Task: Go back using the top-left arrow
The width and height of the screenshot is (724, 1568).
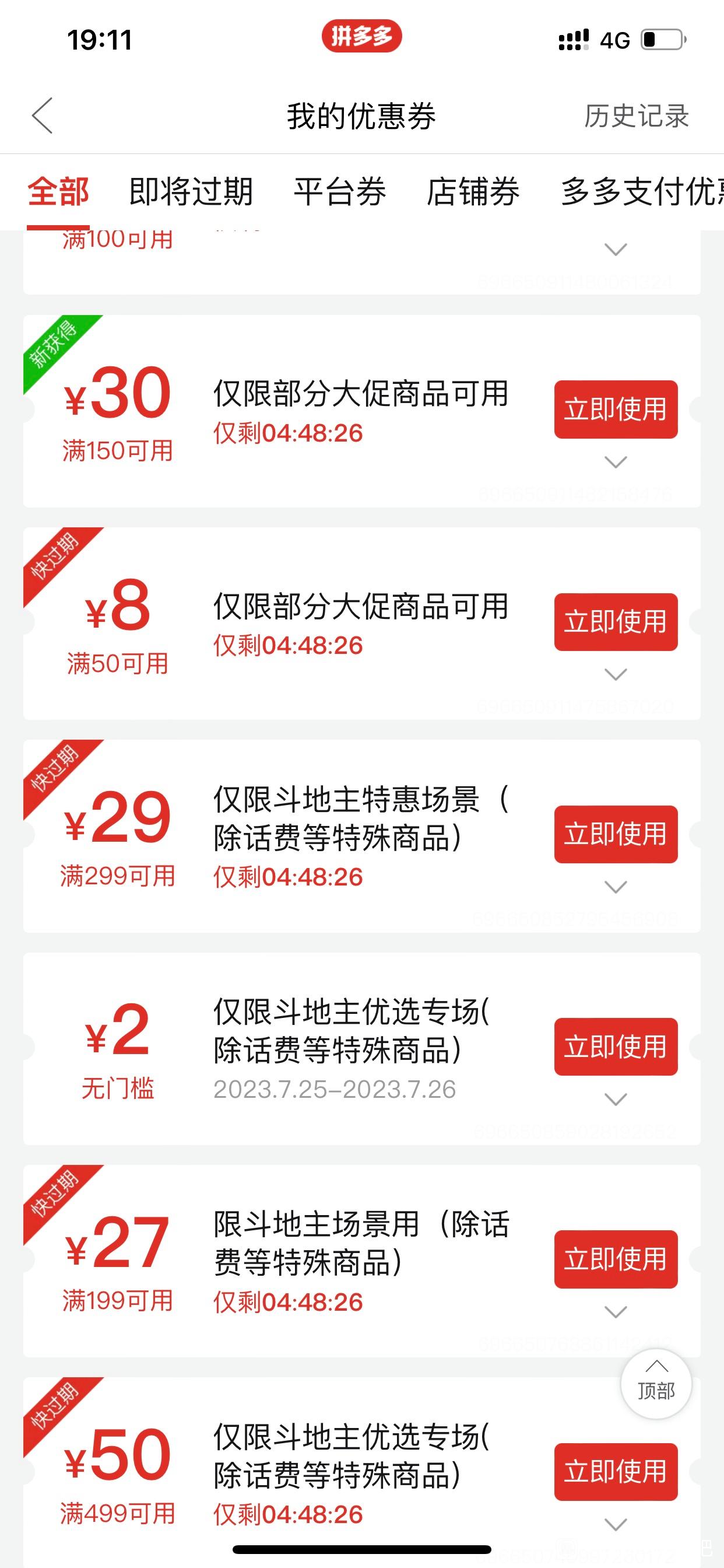Action: click(42, 115)
